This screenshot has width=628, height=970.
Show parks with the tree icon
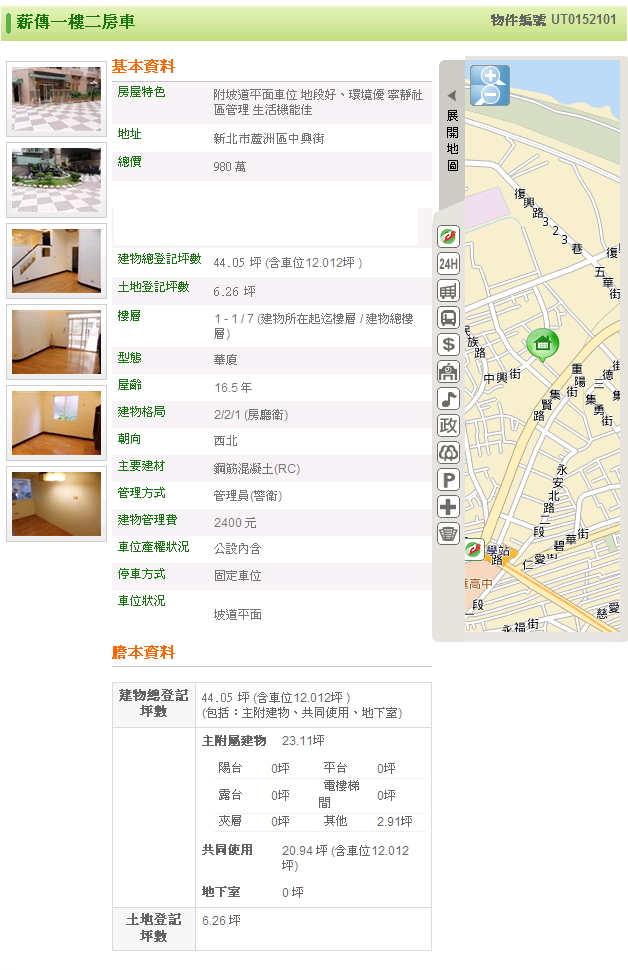point(449,453)
